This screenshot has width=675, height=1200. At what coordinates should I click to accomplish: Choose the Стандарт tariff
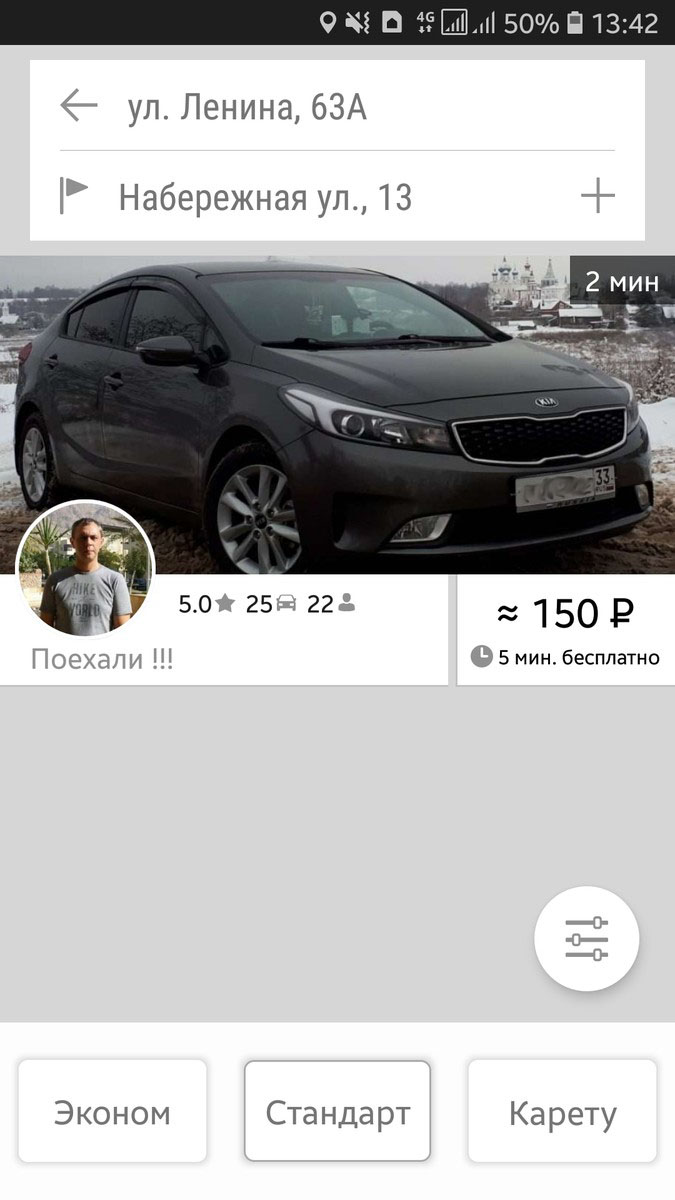[337, 1112]
